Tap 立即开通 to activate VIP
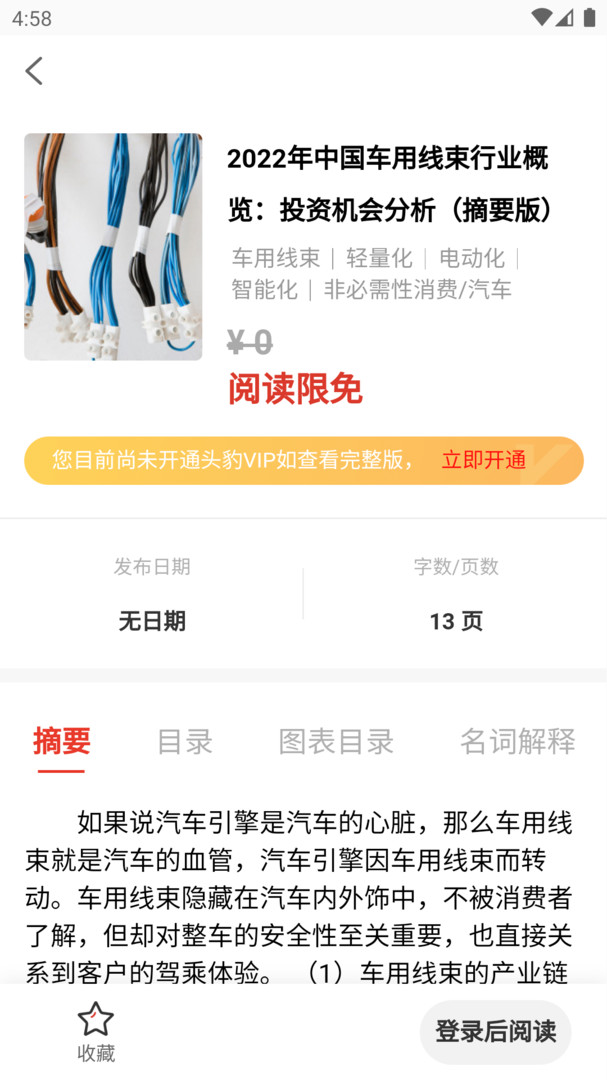Image resolution: width=607 pixels, height=1080 pixels. click(484, 460)
